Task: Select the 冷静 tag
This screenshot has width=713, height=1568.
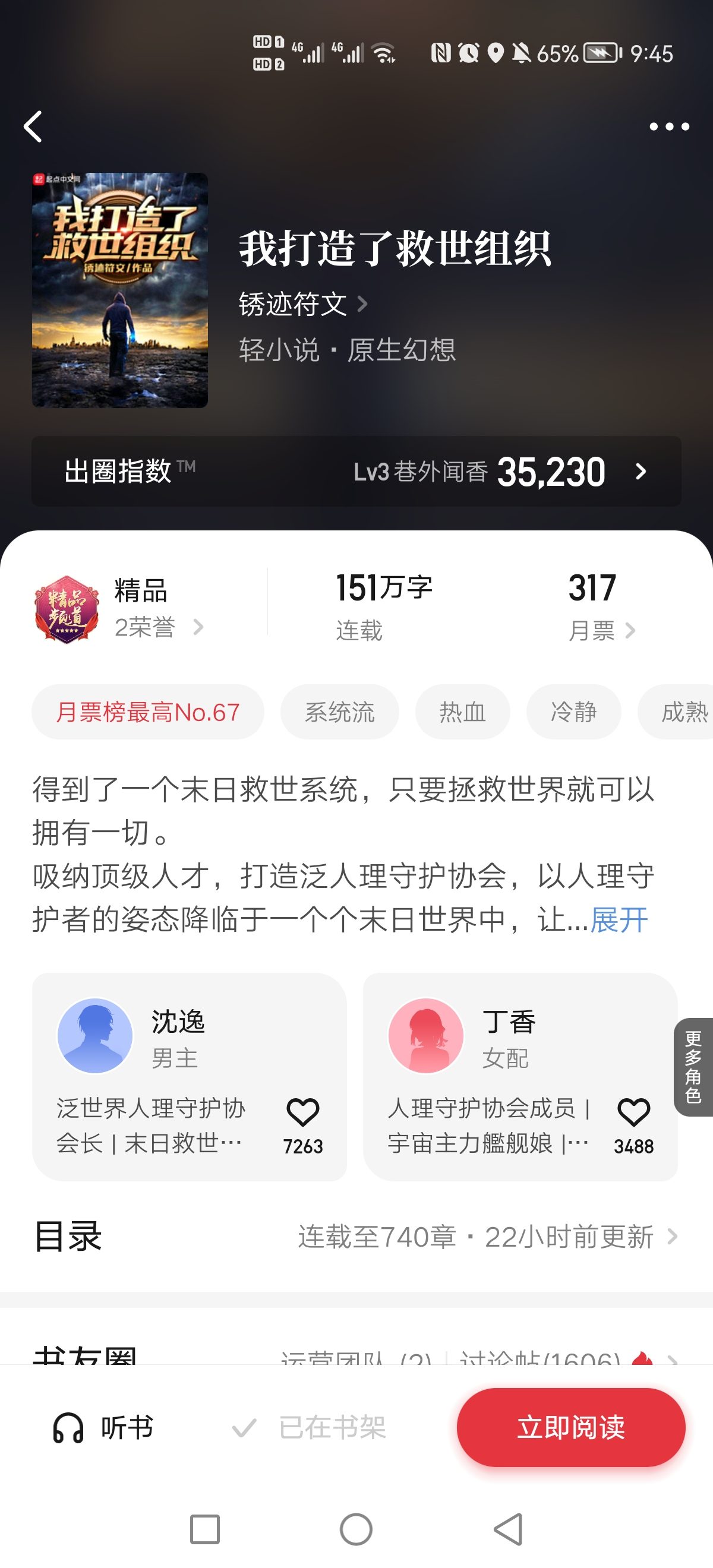Action: (x=573, y=712)
